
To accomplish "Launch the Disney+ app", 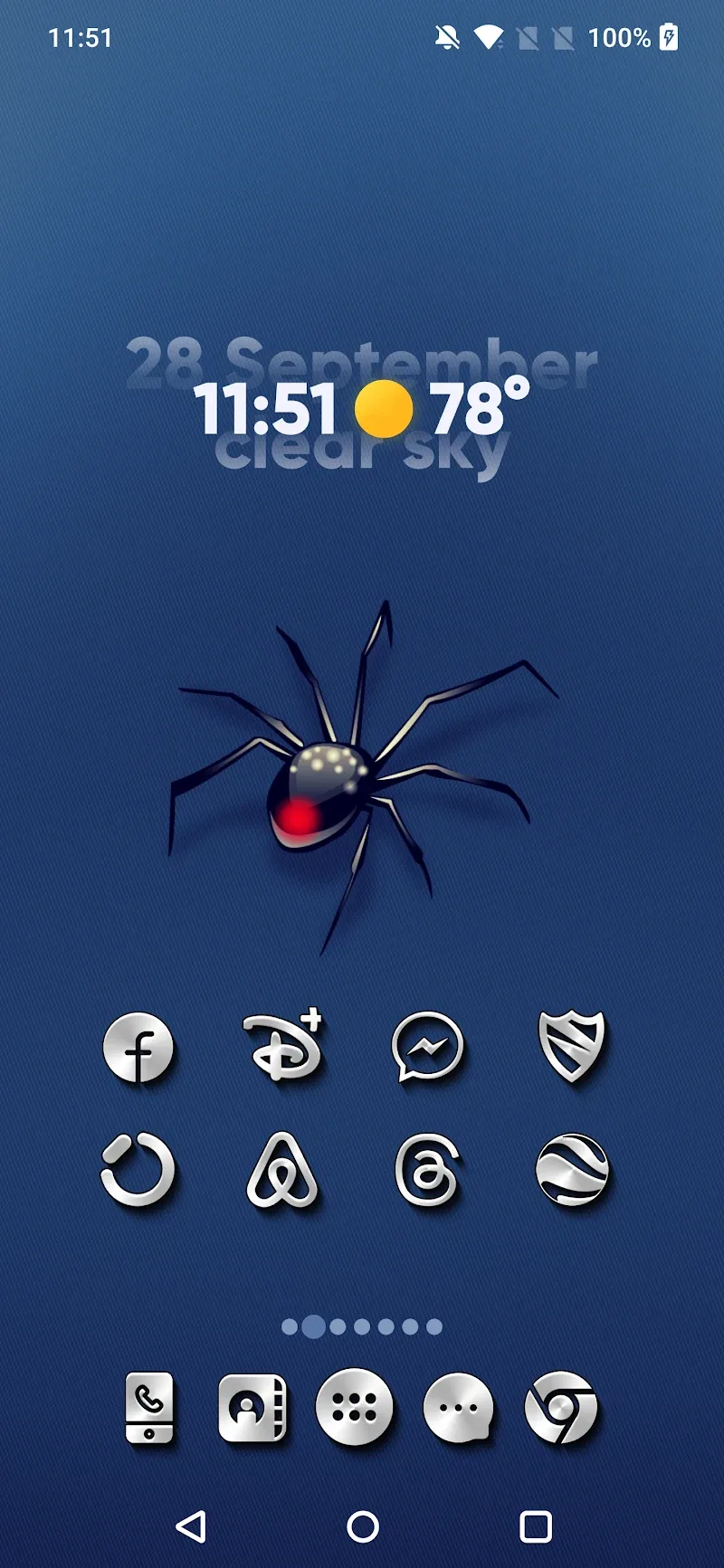I will pyautogui.click(x=283, y=1048).
